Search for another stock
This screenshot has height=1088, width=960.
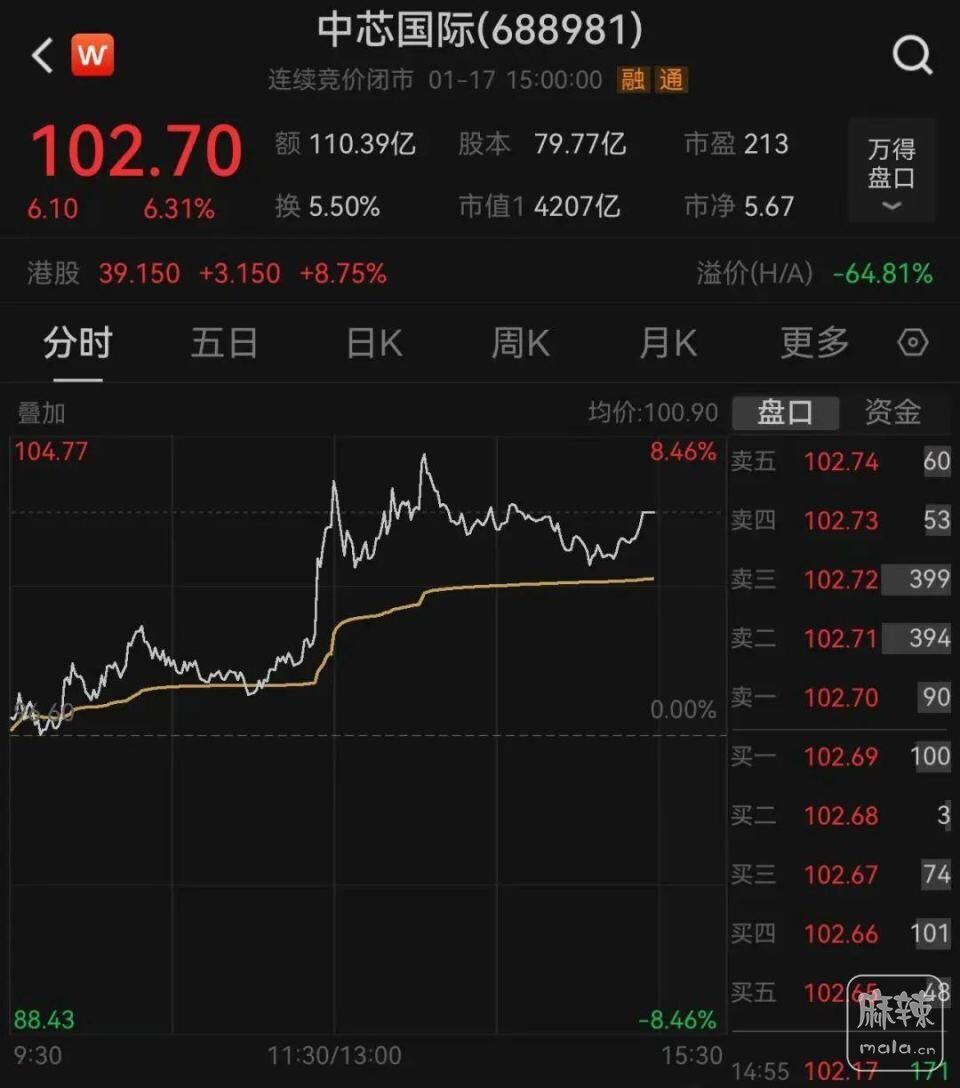[911, 56]
